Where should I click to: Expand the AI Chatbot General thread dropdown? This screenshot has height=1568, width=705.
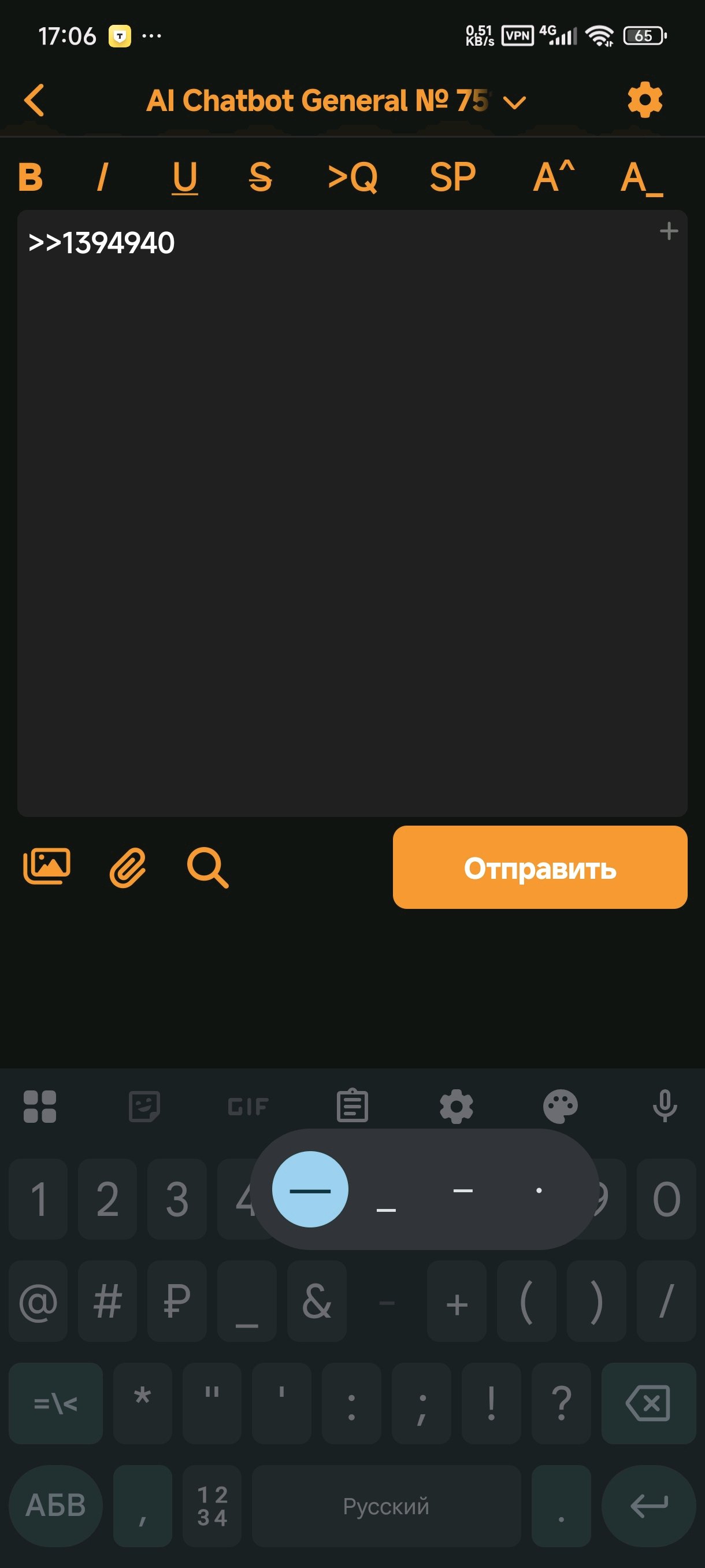515,102
